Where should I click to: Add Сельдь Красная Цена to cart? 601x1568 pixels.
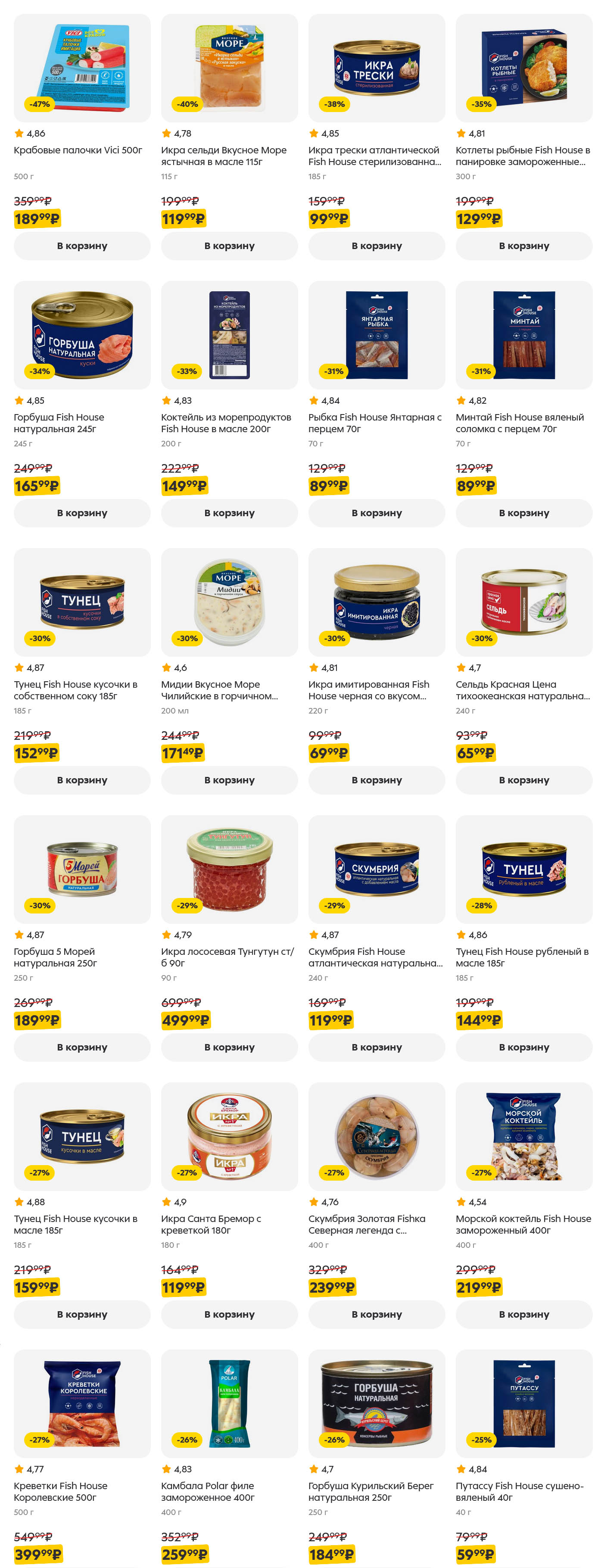pyautogui.click(x=523, y=780)
